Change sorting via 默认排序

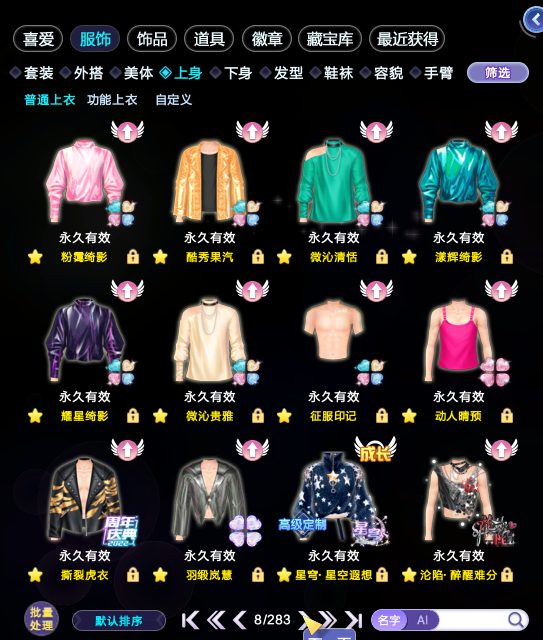[x=119, y=621]
